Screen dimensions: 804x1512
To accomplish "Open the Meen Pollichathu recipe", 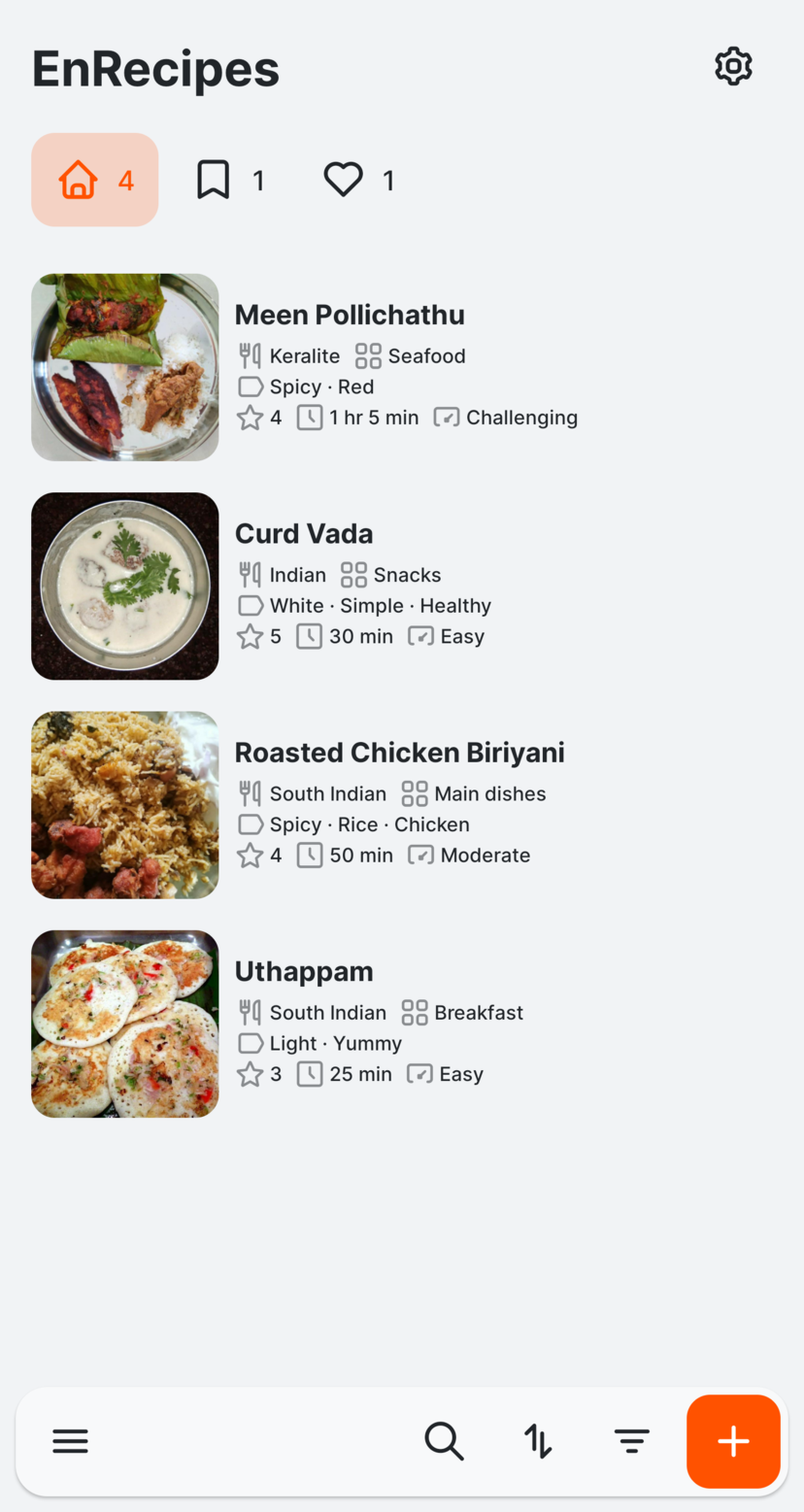I will (x=350, y=315).
